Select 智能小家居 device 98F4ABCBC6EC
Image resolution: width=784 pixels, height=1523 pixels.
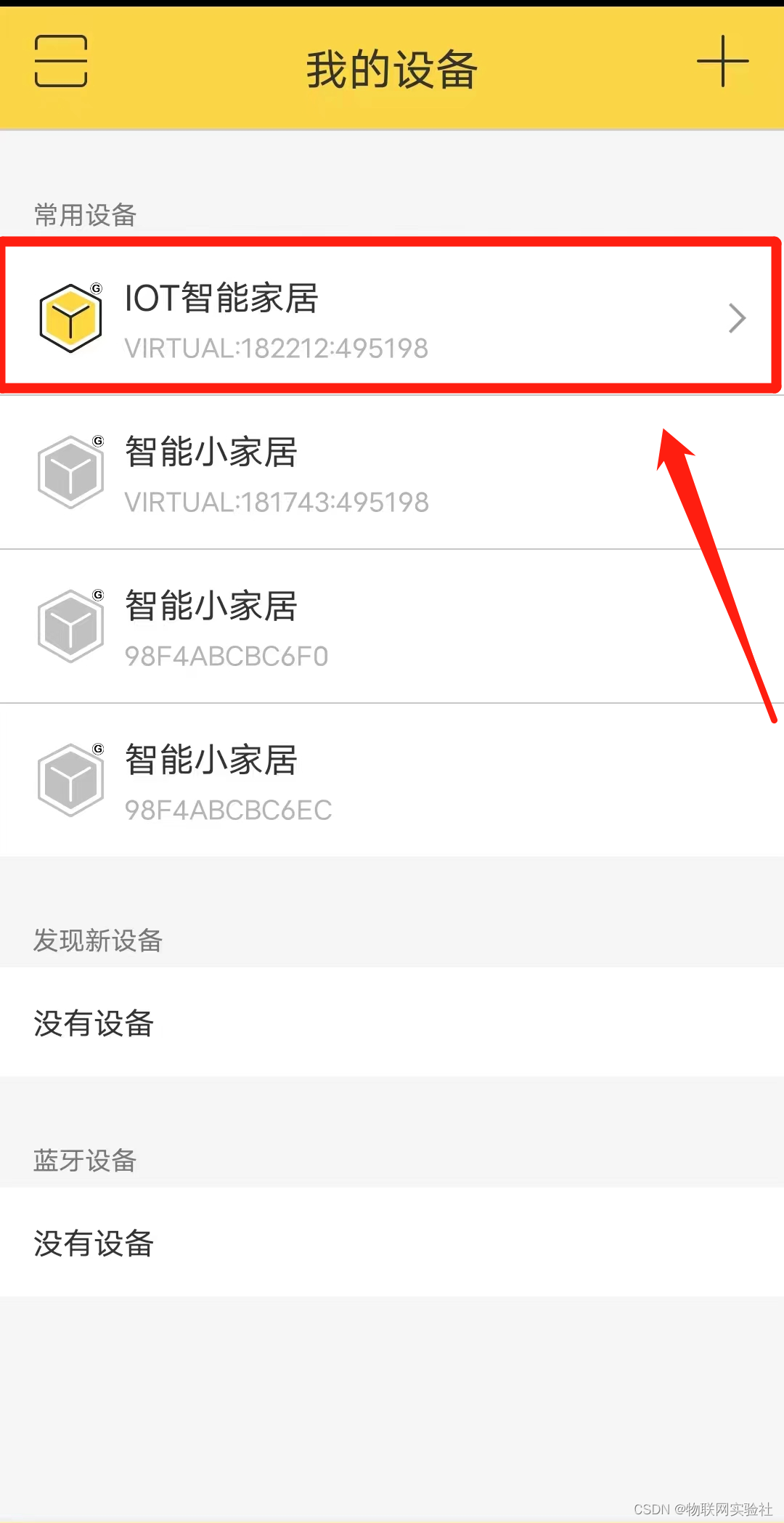[x=392, y=781]
